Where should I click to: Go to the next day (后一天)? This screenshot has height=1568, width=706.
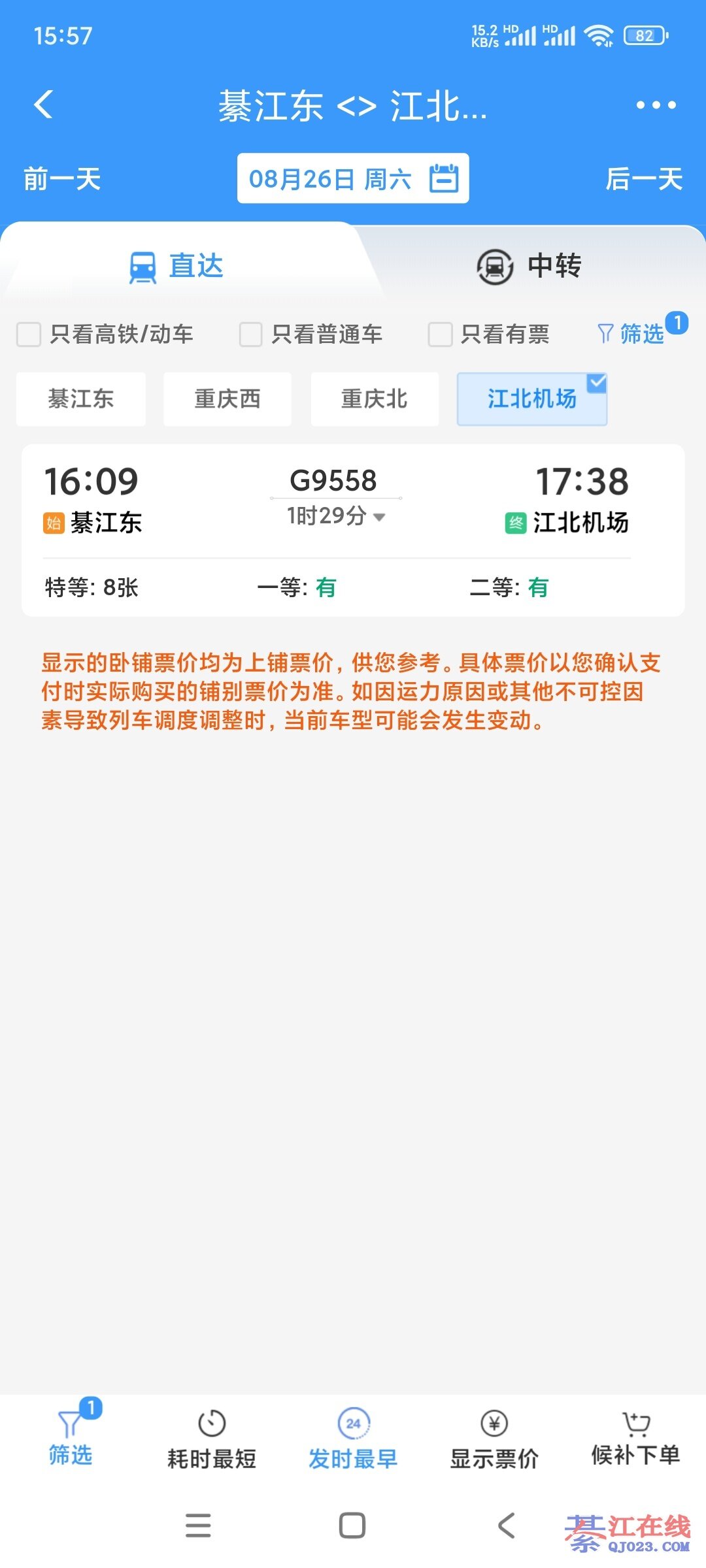(x=644, y=179)
